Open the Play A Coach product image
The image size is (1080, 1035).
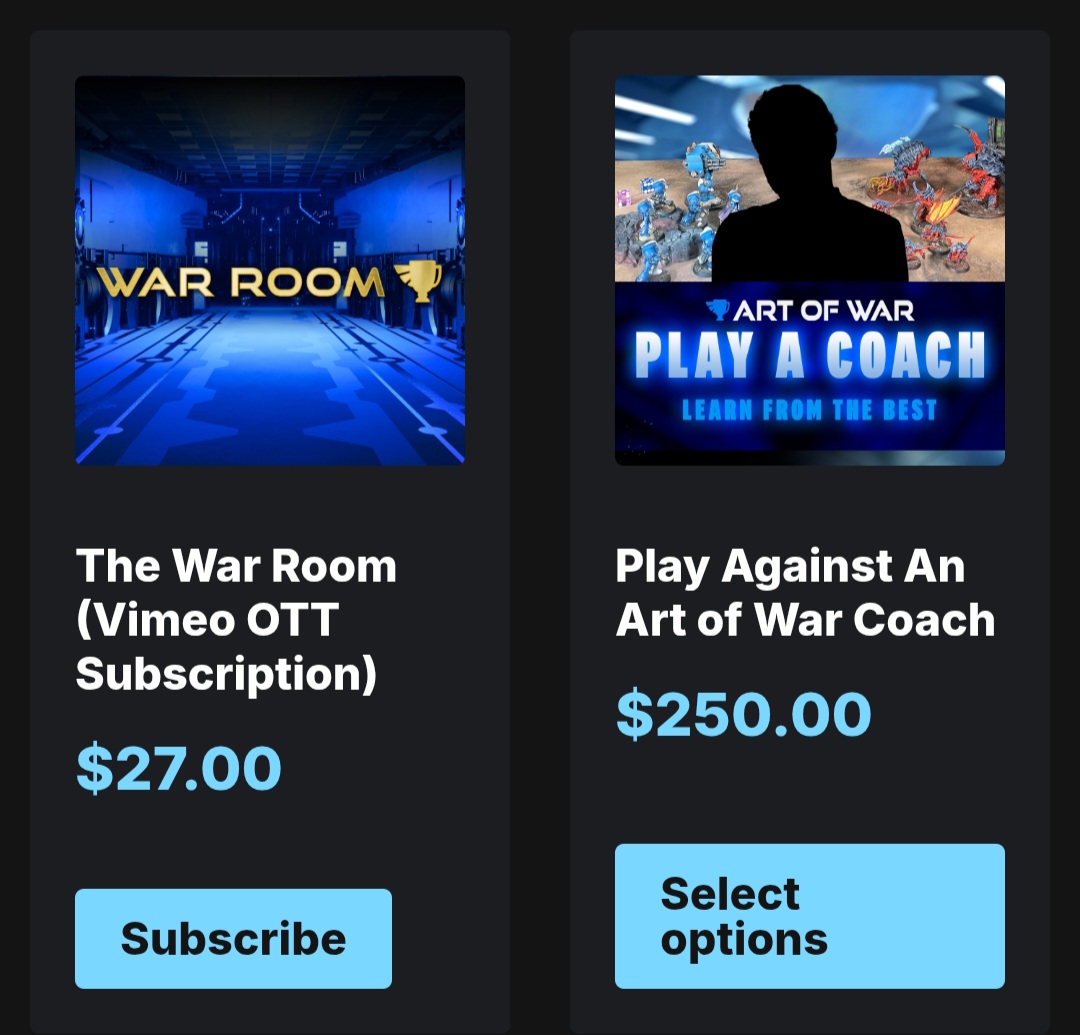click(x=809, y=270)
